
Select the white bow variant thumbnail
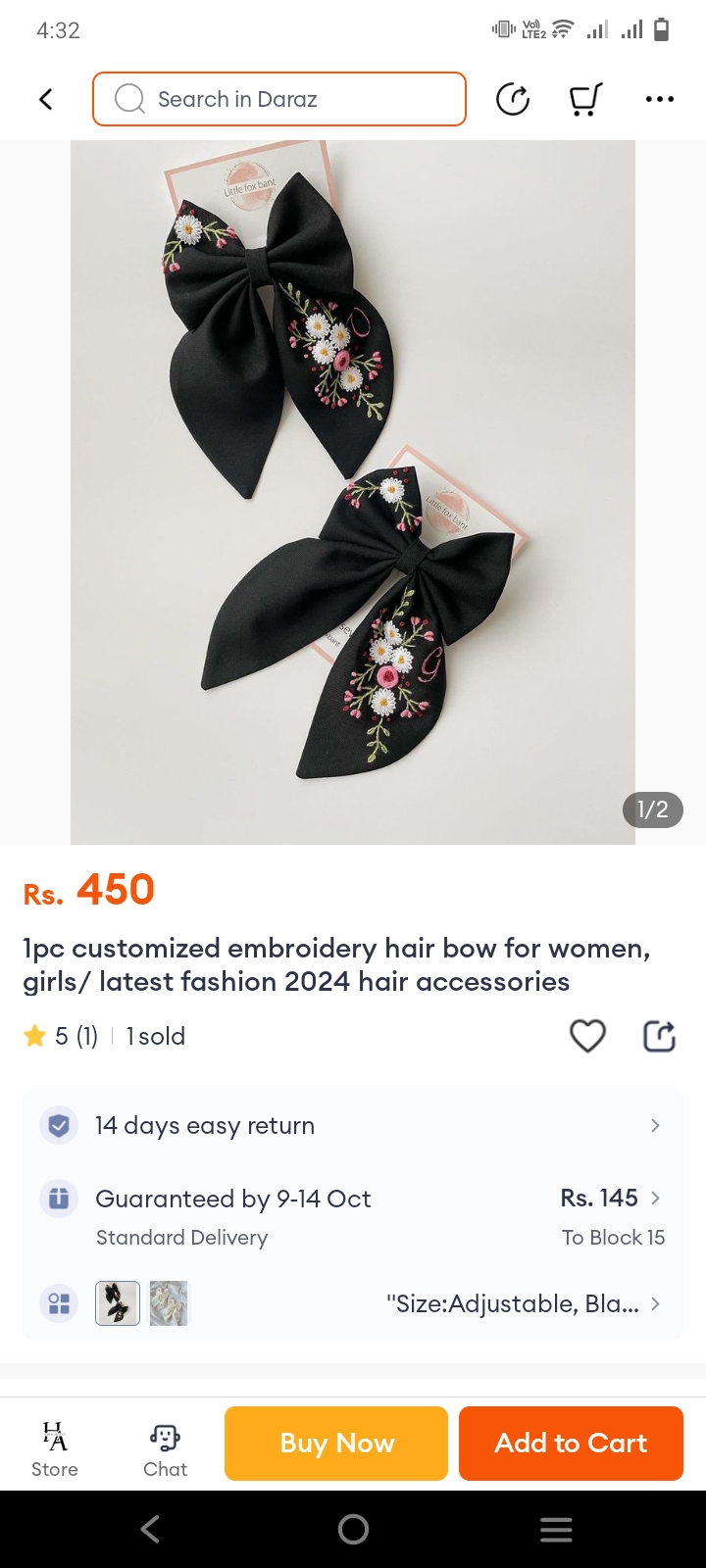169,1303
